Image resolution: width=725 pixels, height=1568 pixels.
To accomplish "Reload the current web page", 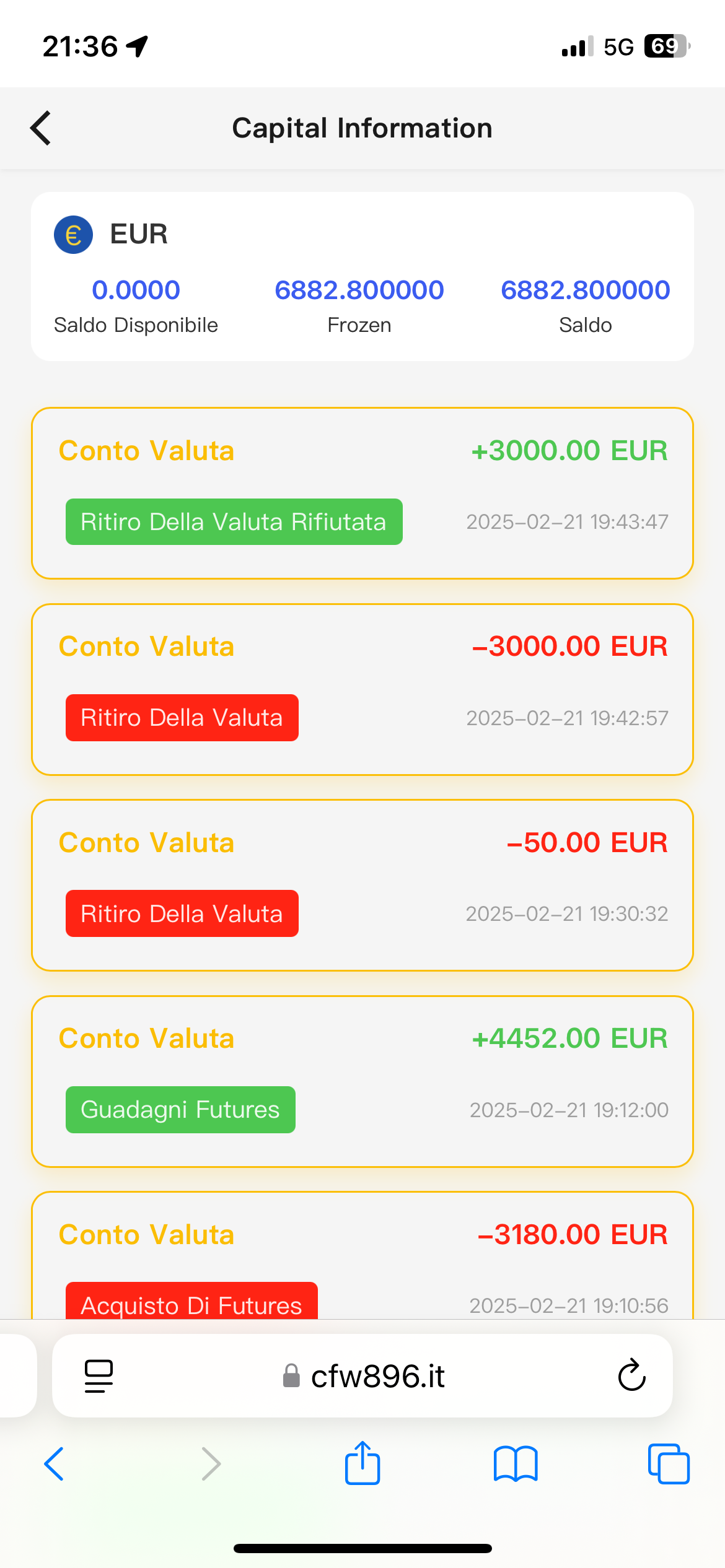I will tap(631, 1376).
